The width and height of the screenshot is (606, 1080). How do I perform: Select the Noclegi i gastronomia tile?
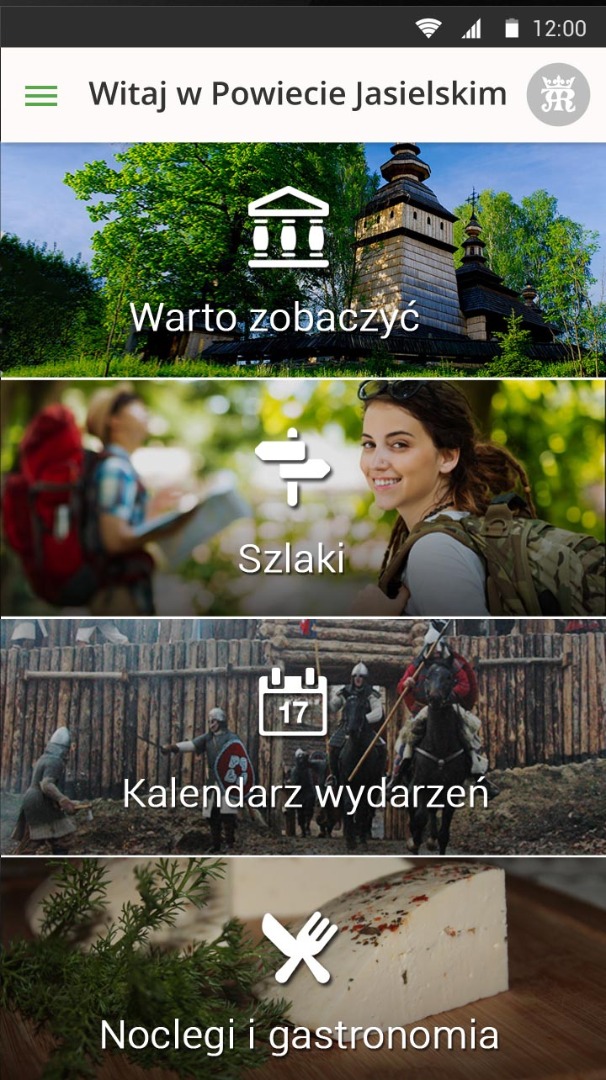click(303, 970)
